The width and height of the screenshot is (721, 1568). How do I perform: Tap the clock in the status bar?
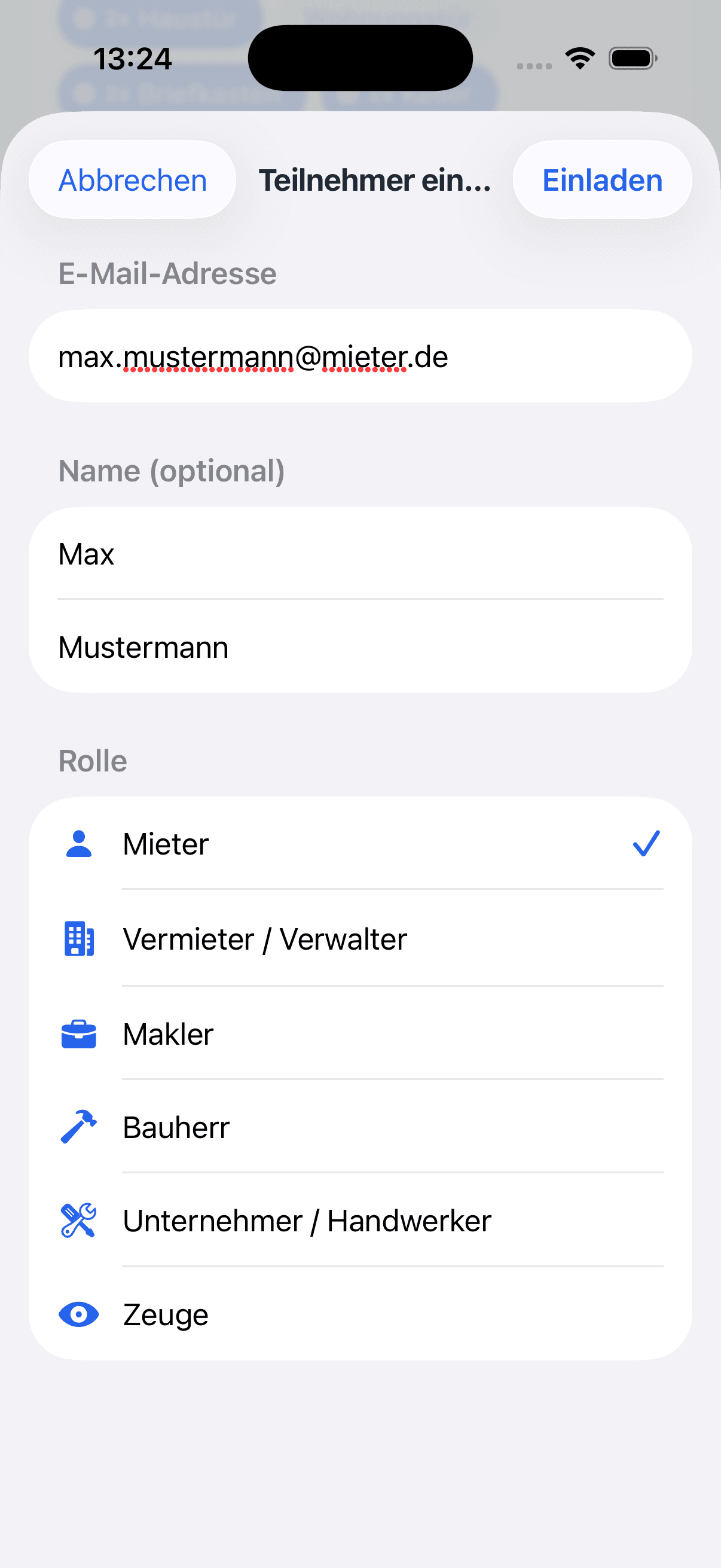pyautogui.click(x=133, y=58)
